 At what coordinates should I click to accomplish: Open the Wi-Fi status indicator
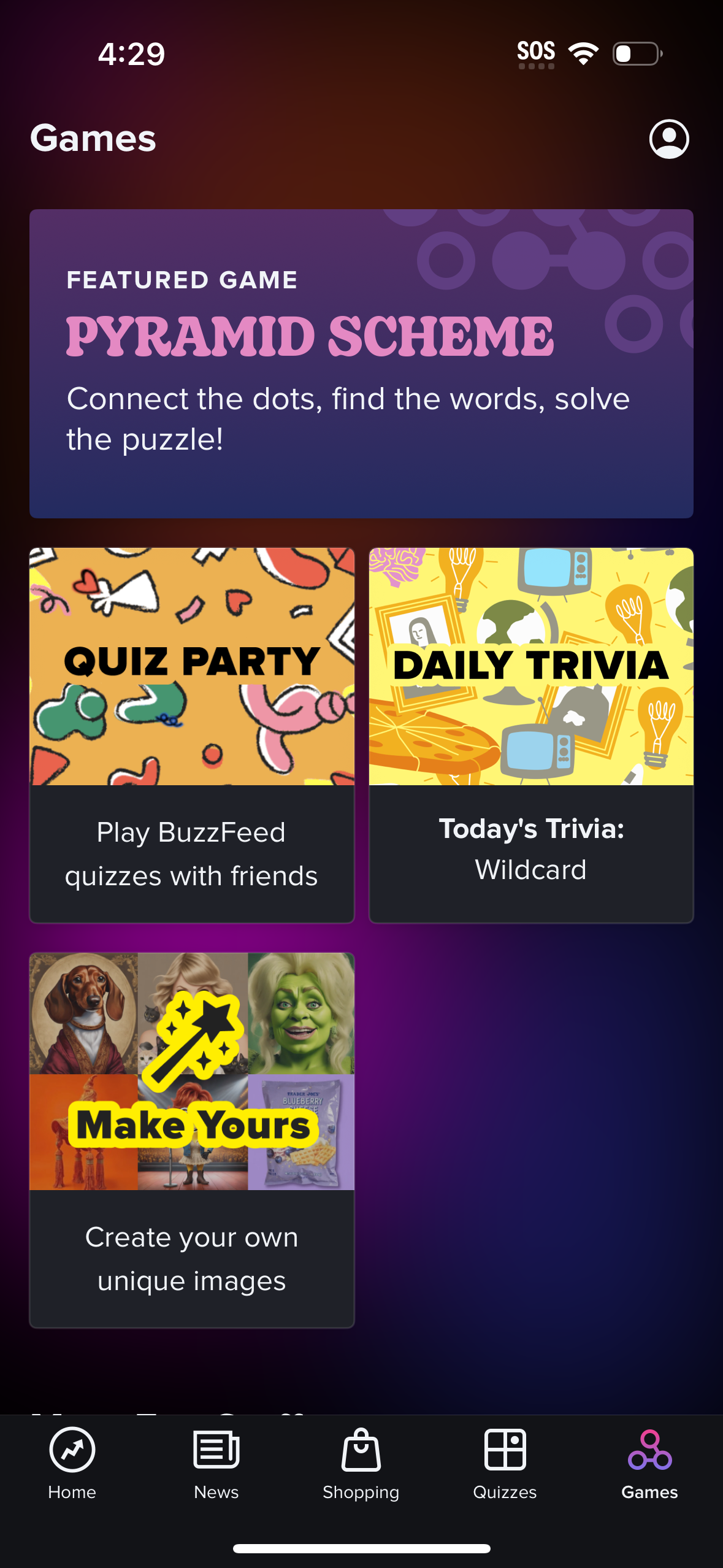[583, 53]
